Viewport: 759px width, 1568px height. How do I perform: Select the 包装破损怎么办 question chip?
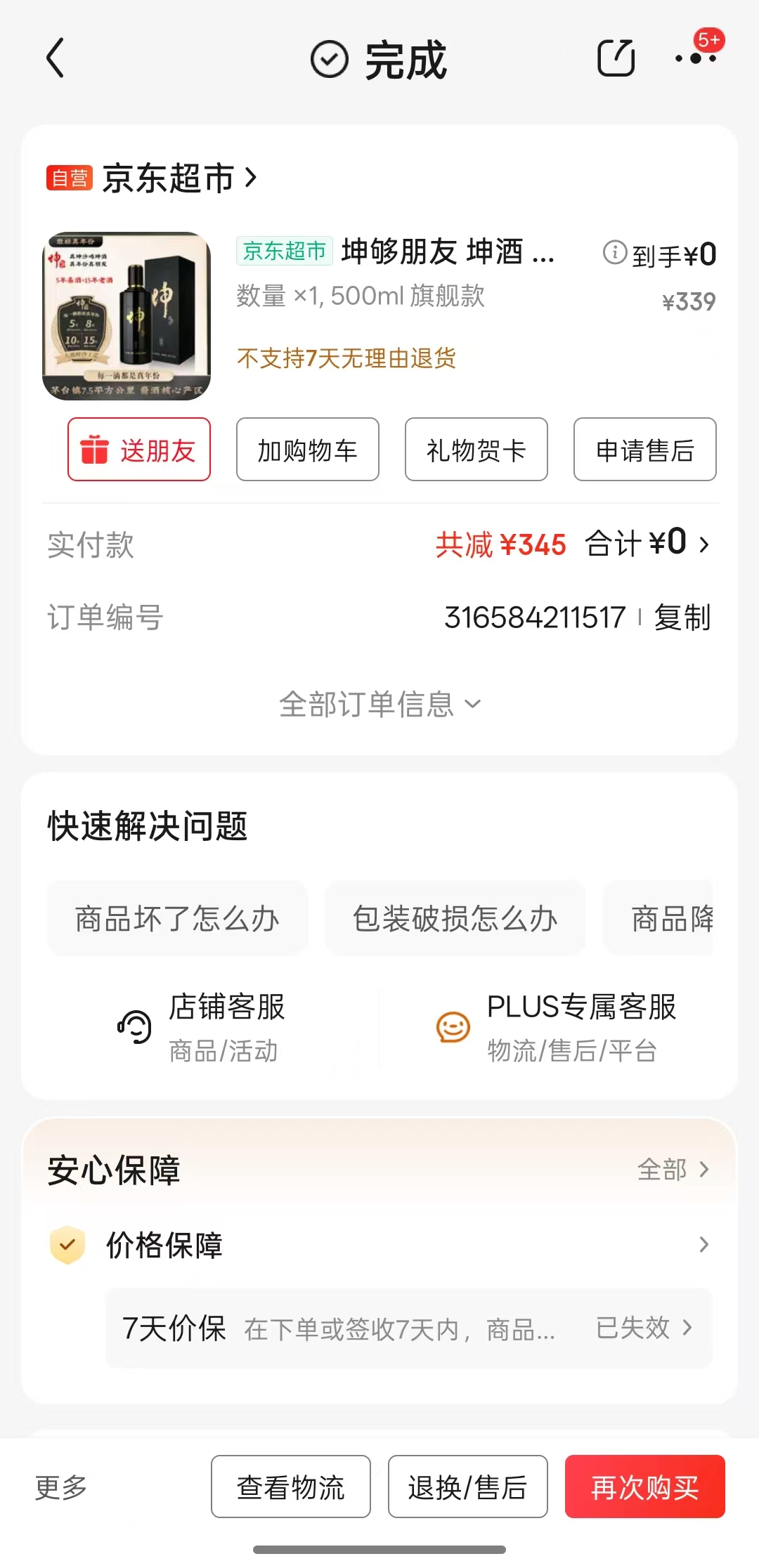pyautogui.click(x=455, y=918)
